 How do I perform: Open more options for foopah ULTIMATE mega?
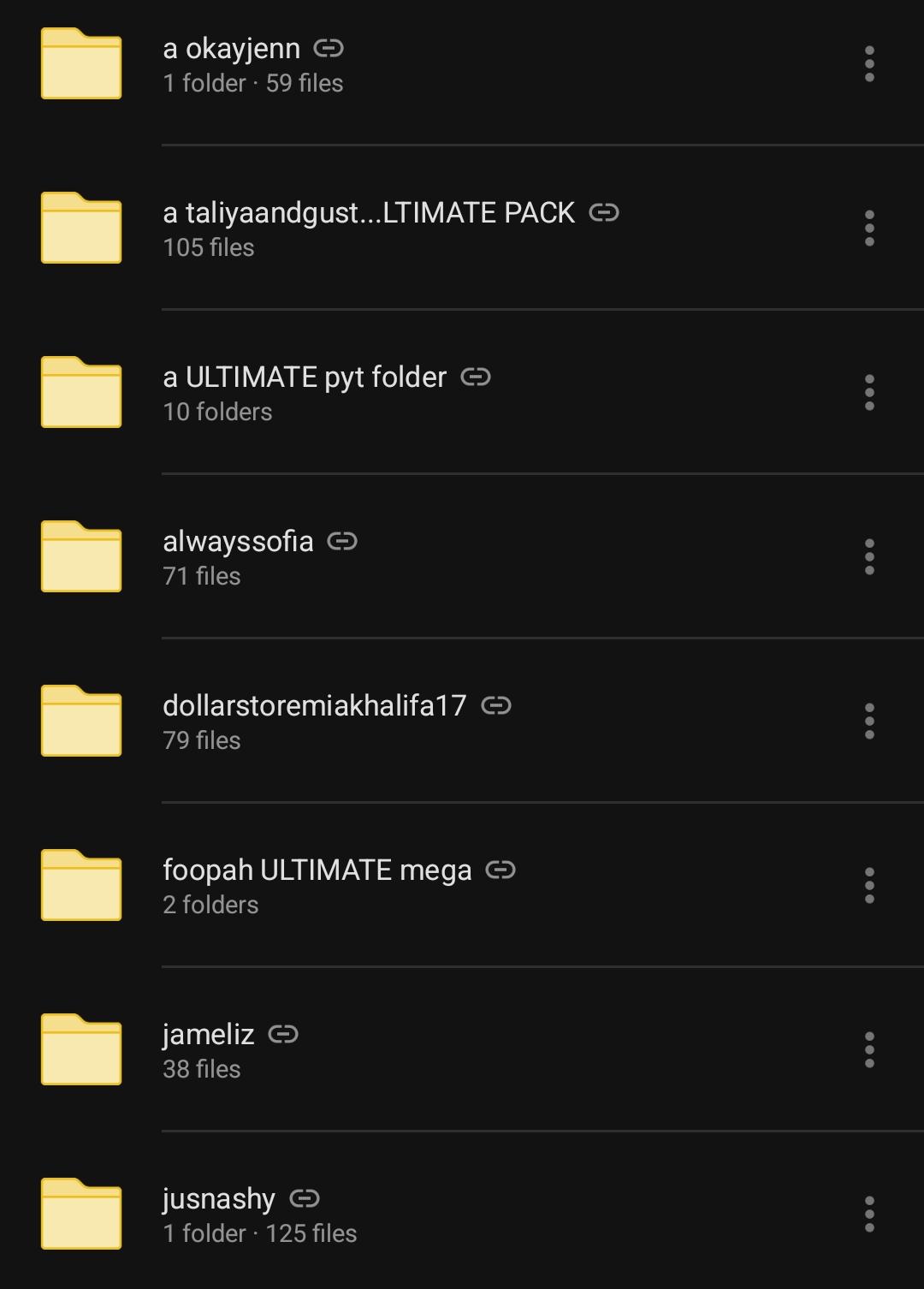(869, 886)
